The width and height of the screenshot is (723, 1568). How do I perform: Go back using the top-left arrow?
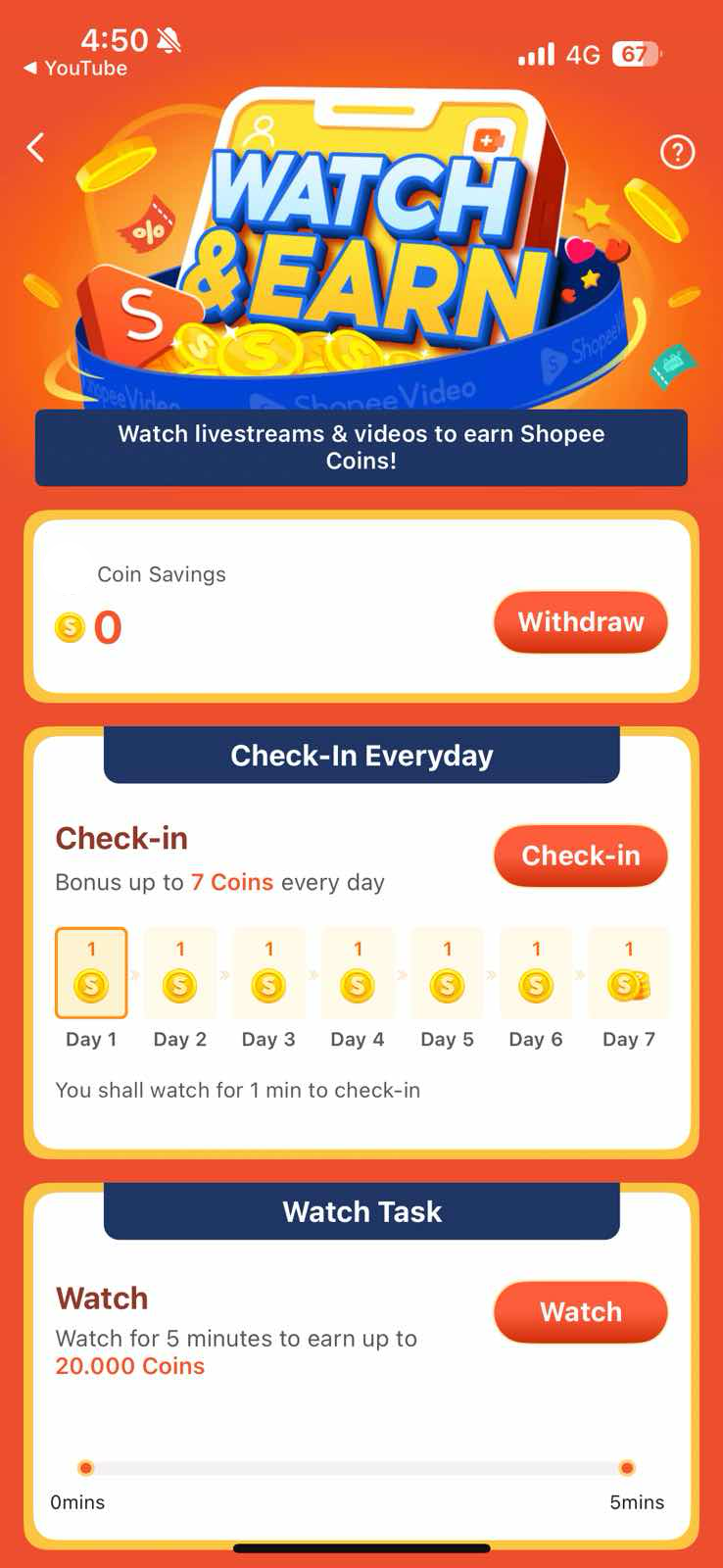36,148
